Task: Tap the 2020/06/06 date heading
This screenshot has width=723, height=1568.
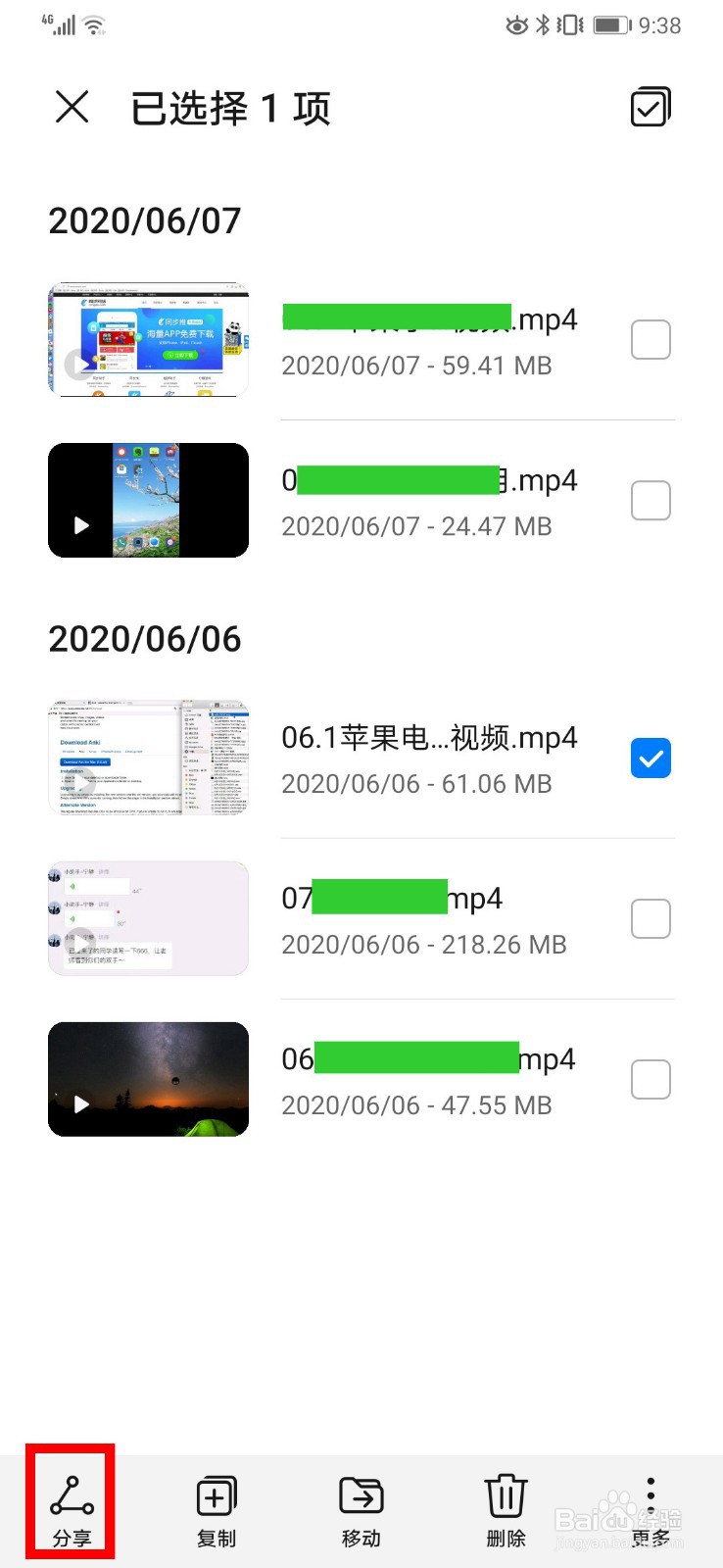Action: [x=145, y=639]
